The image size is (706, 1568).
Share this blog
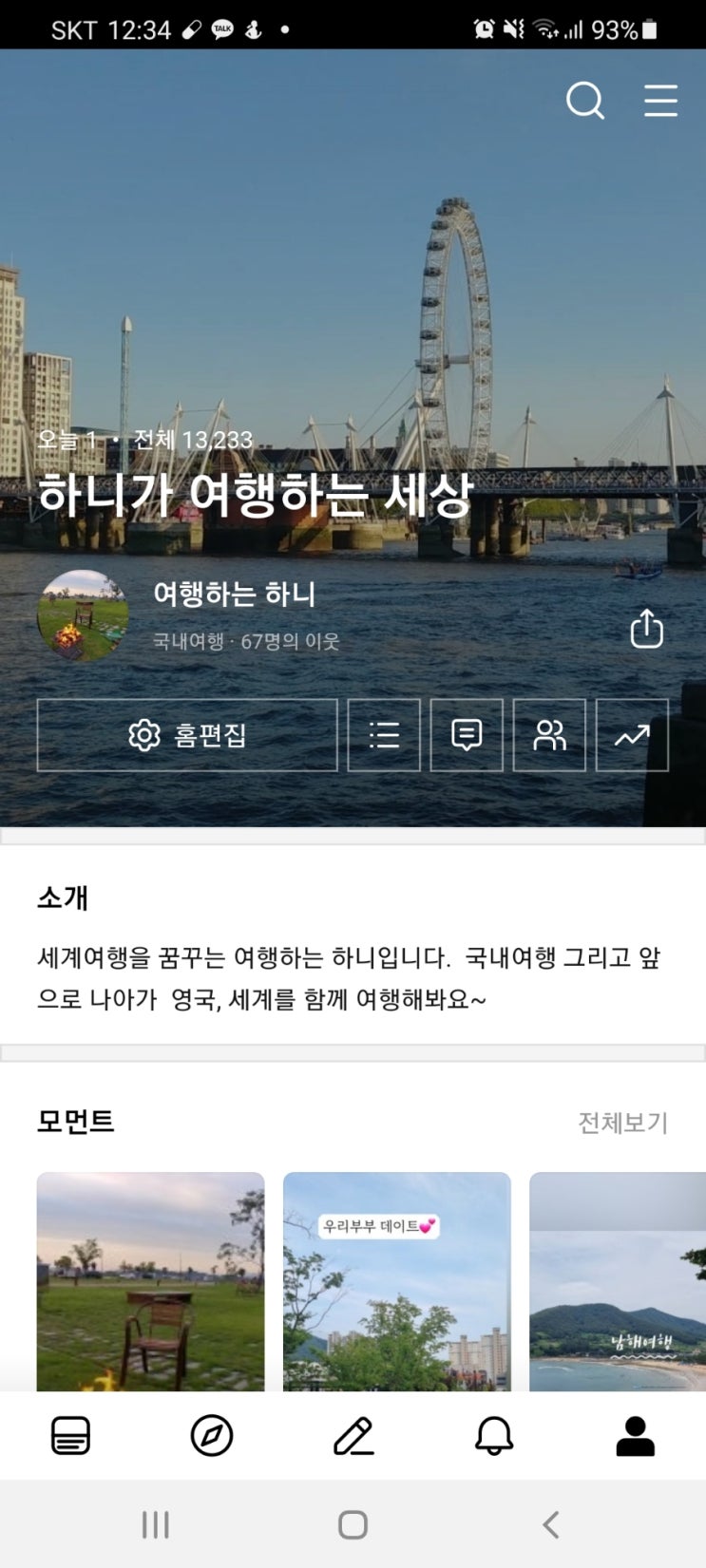click(646, 628)
